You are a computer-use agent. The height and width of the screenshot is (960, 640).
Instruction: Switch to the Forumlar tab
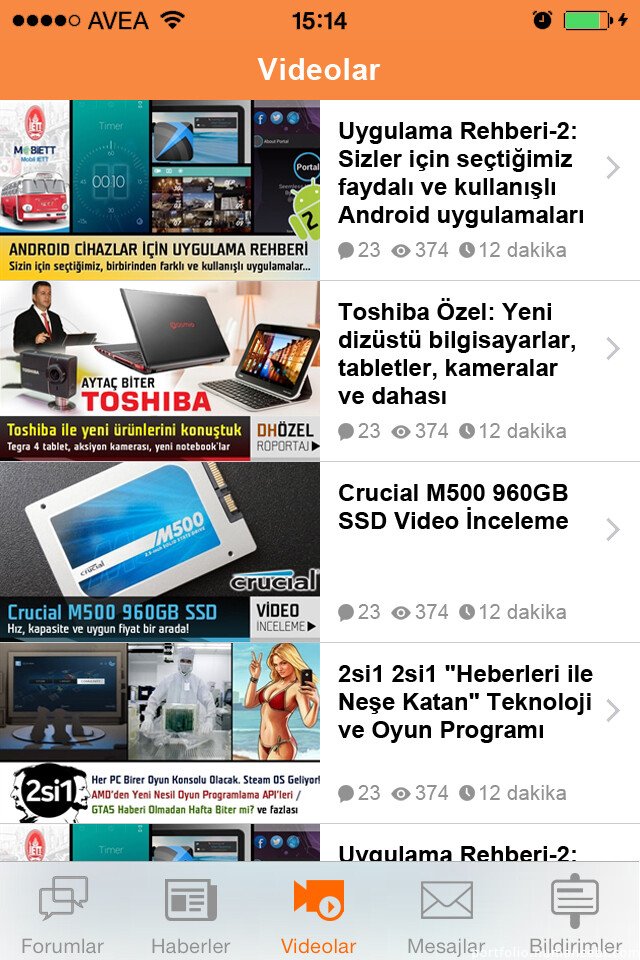tap(63, 913)
